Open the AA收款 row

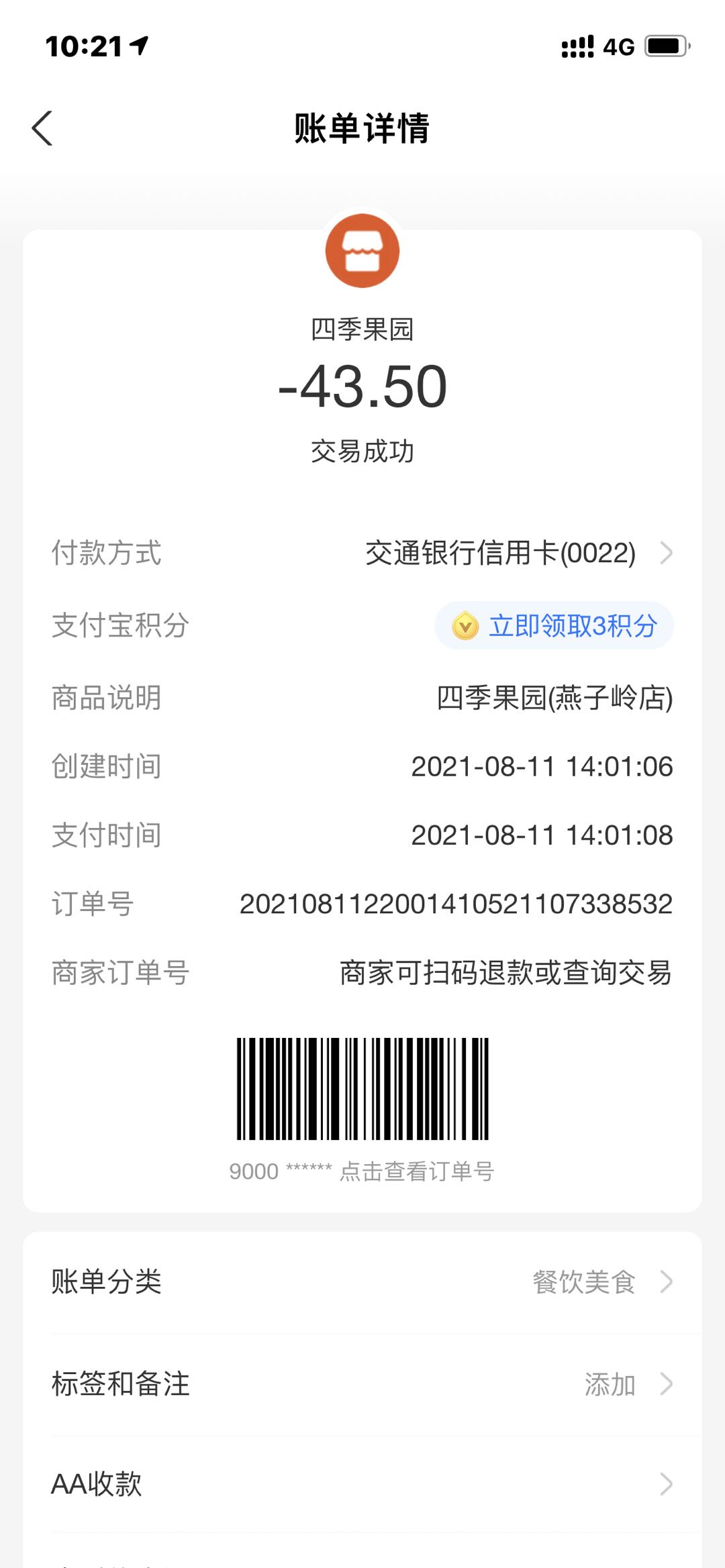click(362, 1484)
